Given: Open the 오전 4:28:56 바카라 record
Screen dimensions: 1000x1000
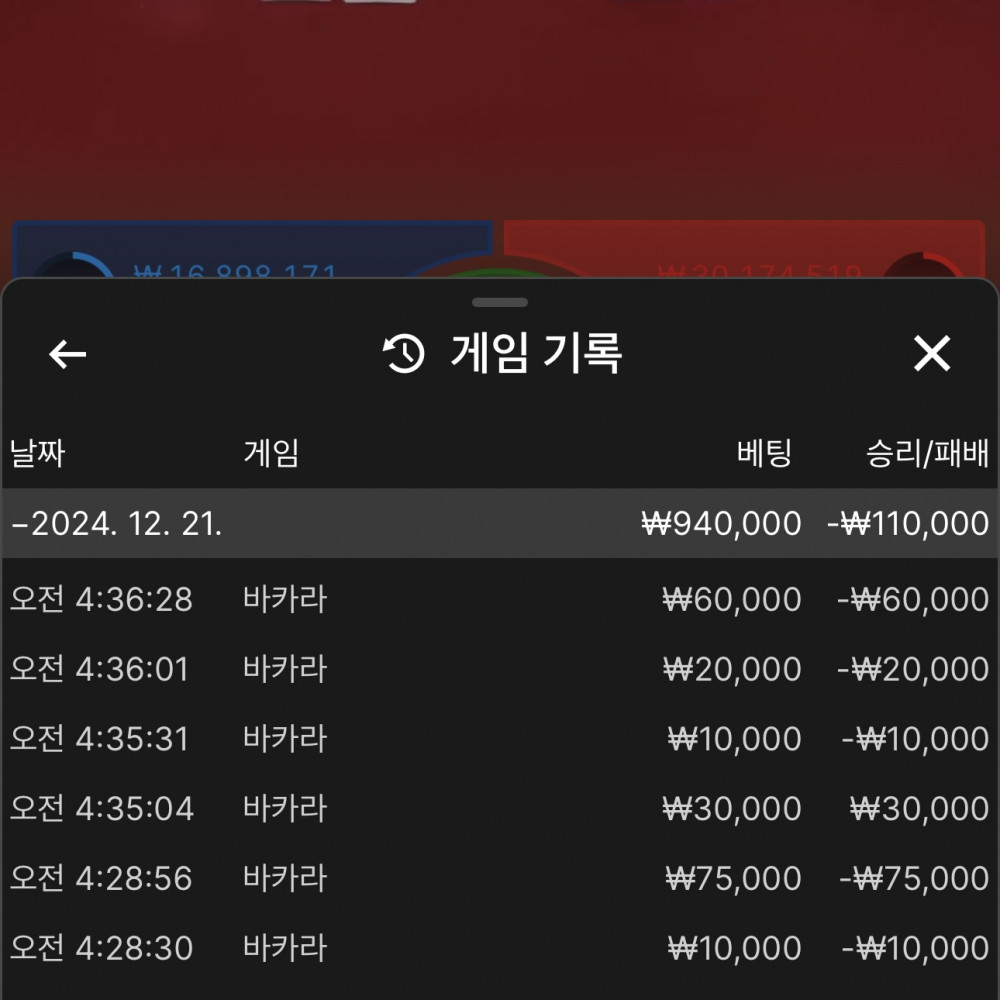Looking at the screenshot, I should [x=500, y=878].
